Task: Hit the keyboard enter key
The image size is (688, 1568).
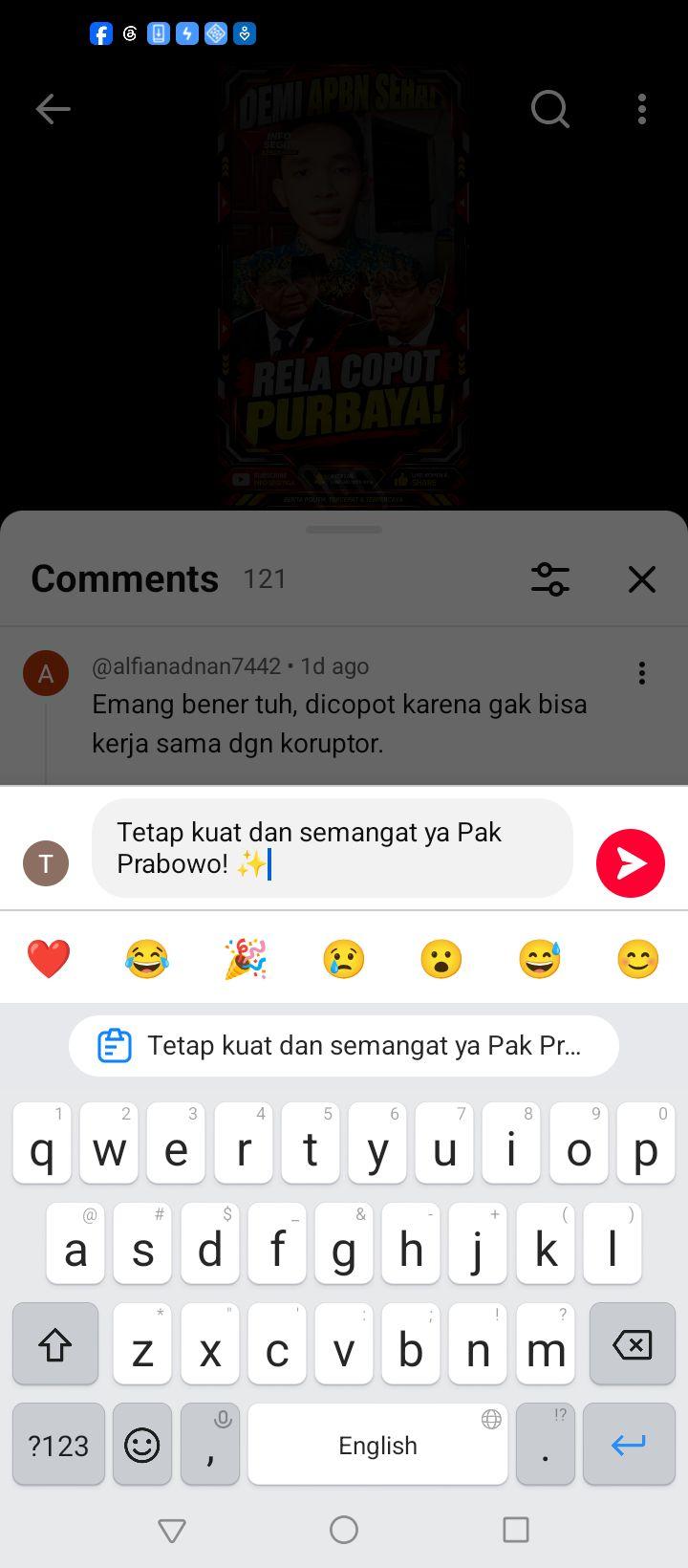Action: pyautogui.click(x=629, y=1445)
